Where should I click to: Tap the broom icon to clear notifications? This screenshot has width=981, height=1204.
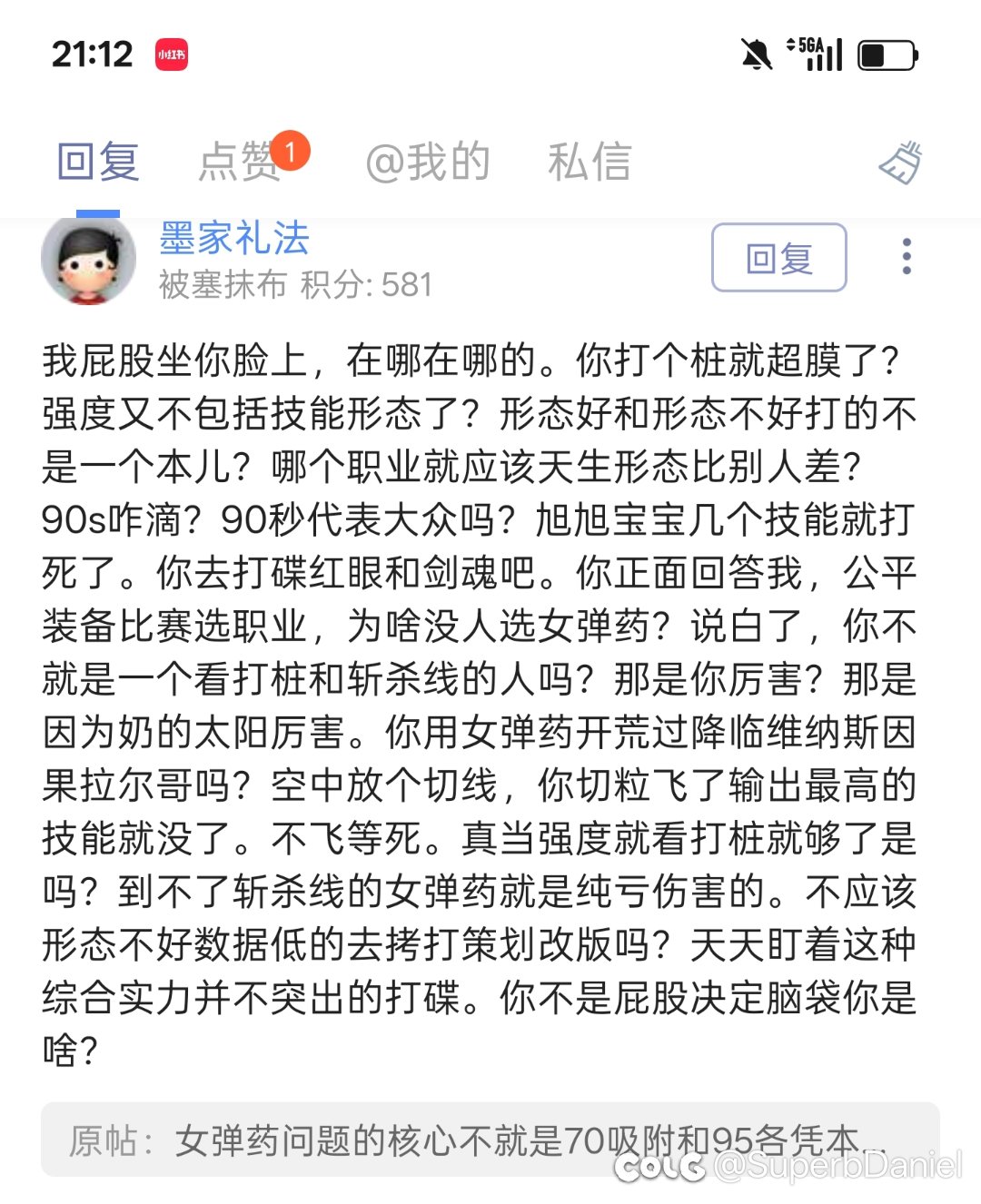(901, 163)
